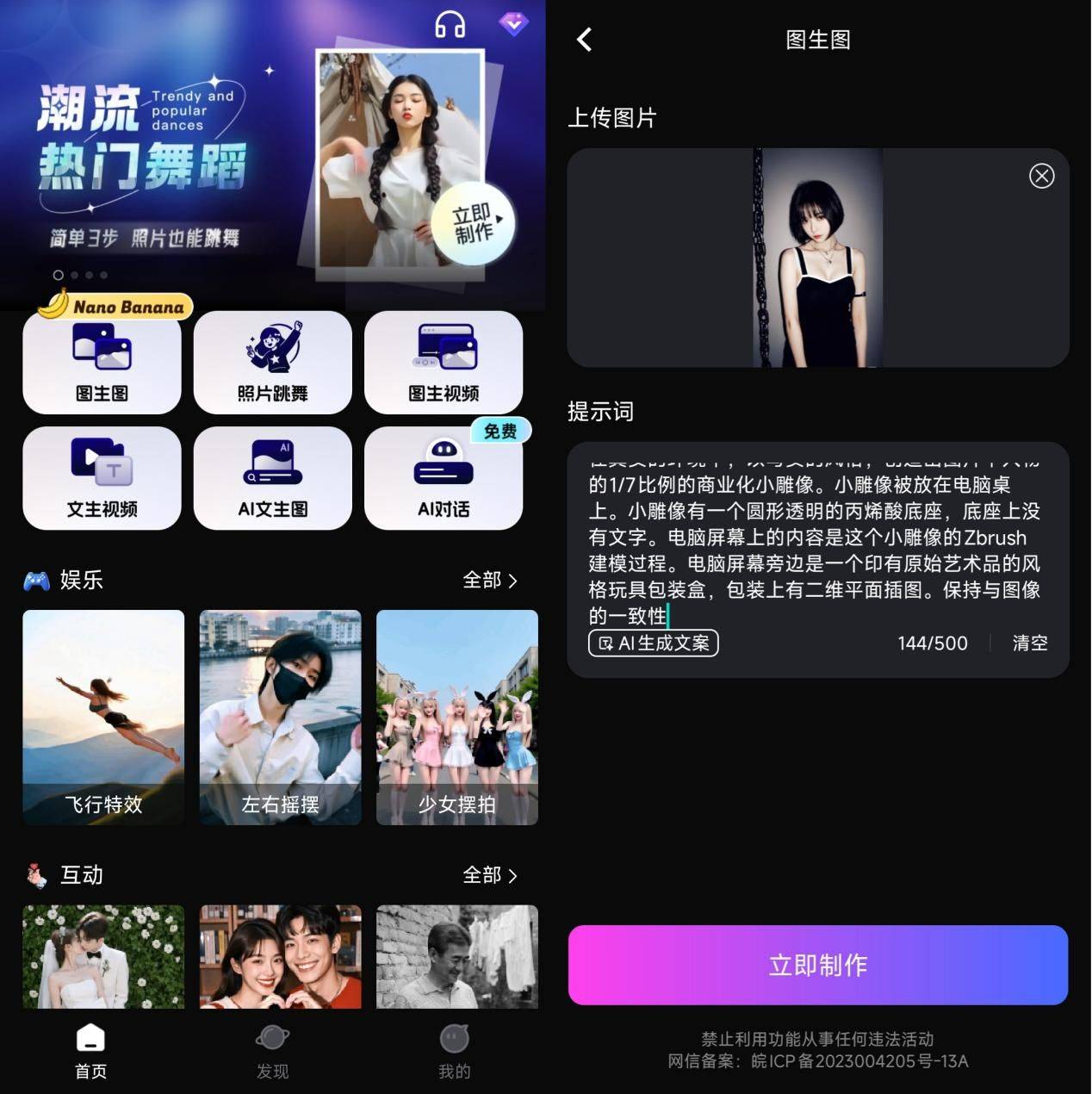Screen dimensions: 1092x1094
Task: Clear the prompt with 清空
Action: 1029,643
